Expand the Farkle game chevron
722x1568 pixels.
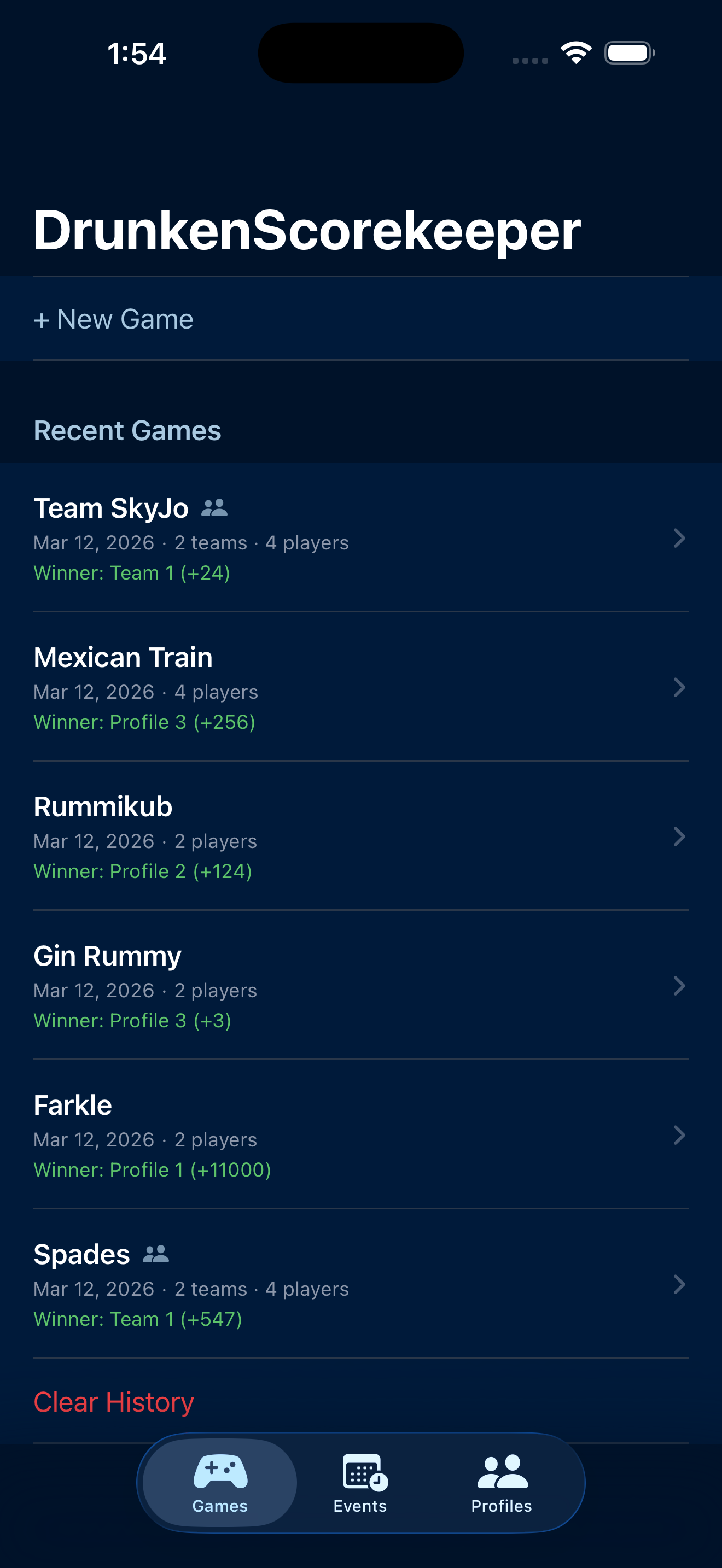(x=679, y=1136)
